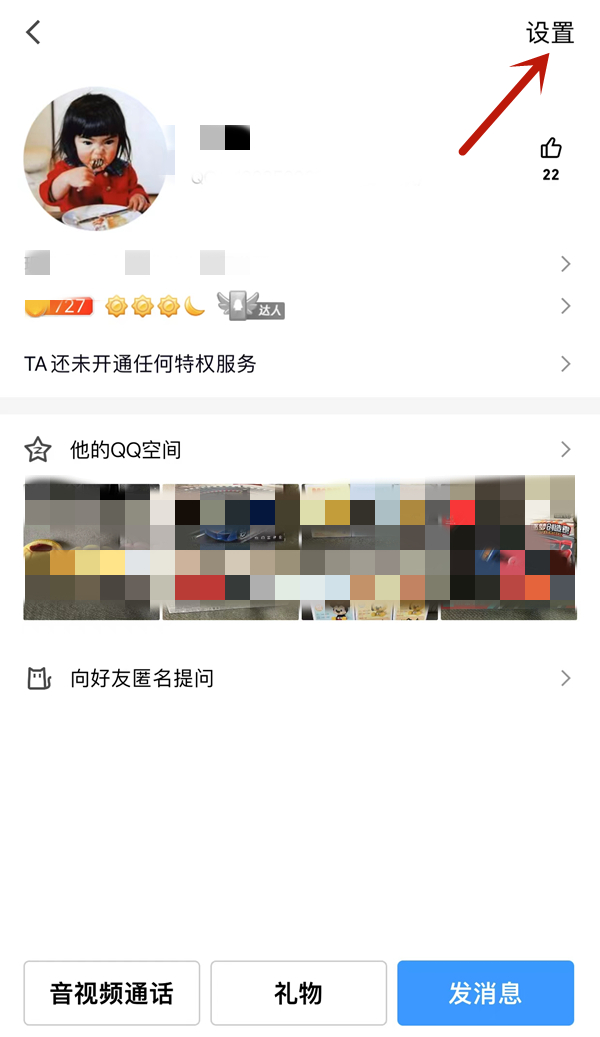Tap 发消息 to send a message
The width and height of the screenshot is (600, 1037).
coord(485,993)
